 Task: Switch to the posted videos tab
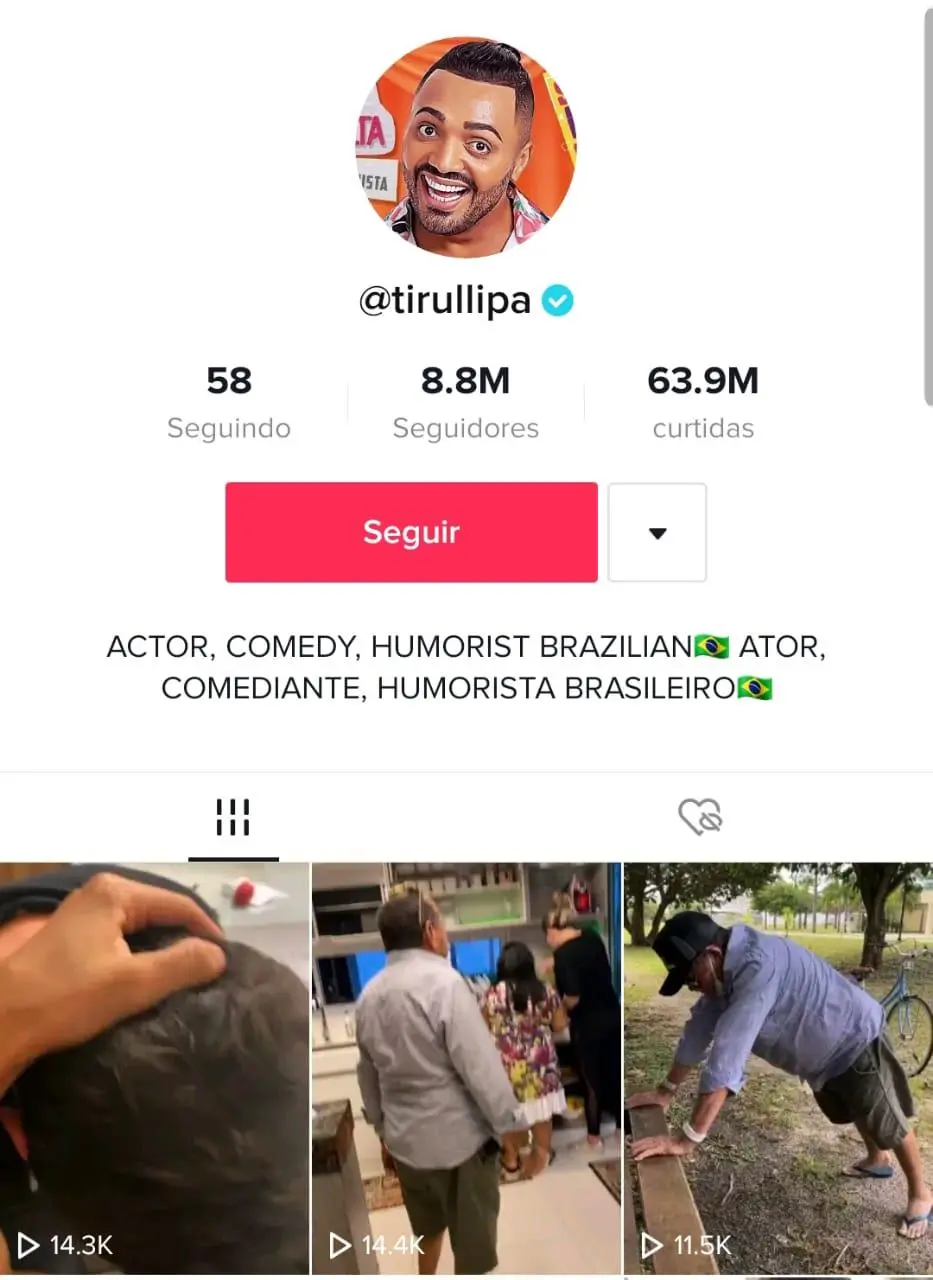coord(233,817)
